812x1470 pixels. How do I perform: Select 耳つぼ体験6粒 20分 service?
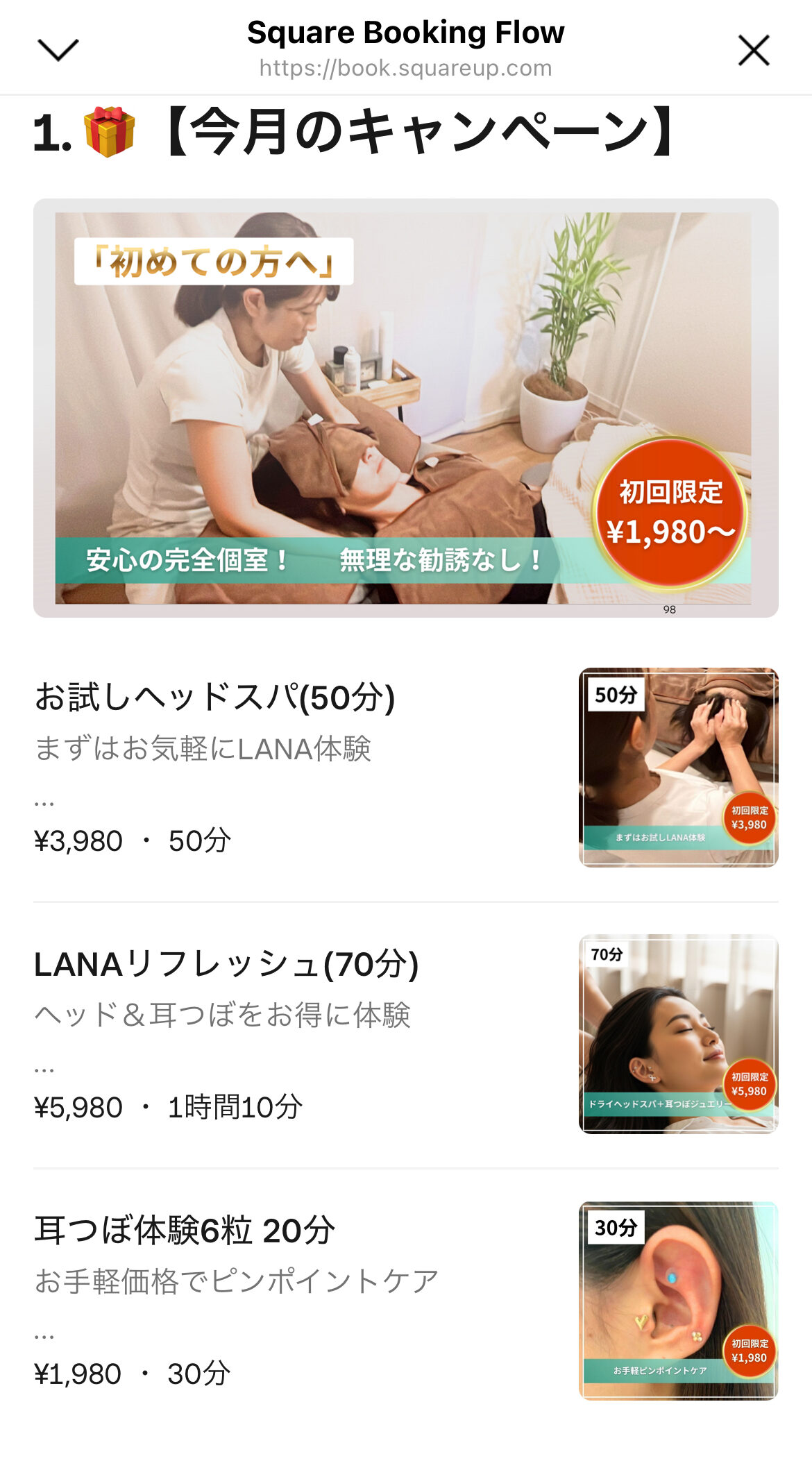tap(185, 1231)
